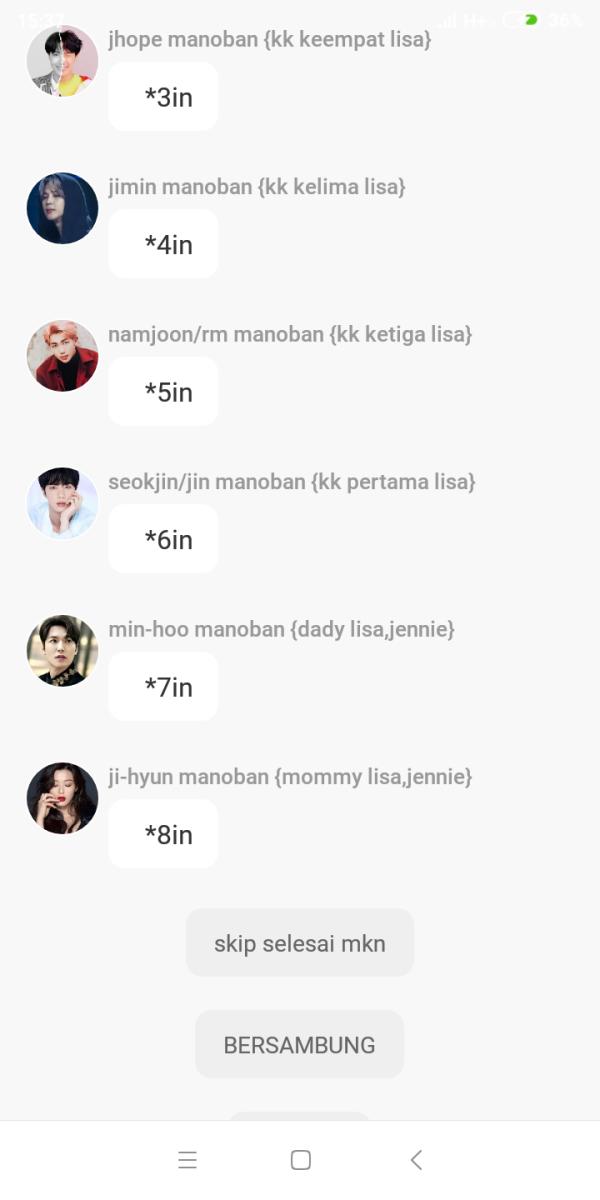Go back using the system back button
Image resolution: width=600 pixels, height=1200 pixels.
[x=416, y=1160]
